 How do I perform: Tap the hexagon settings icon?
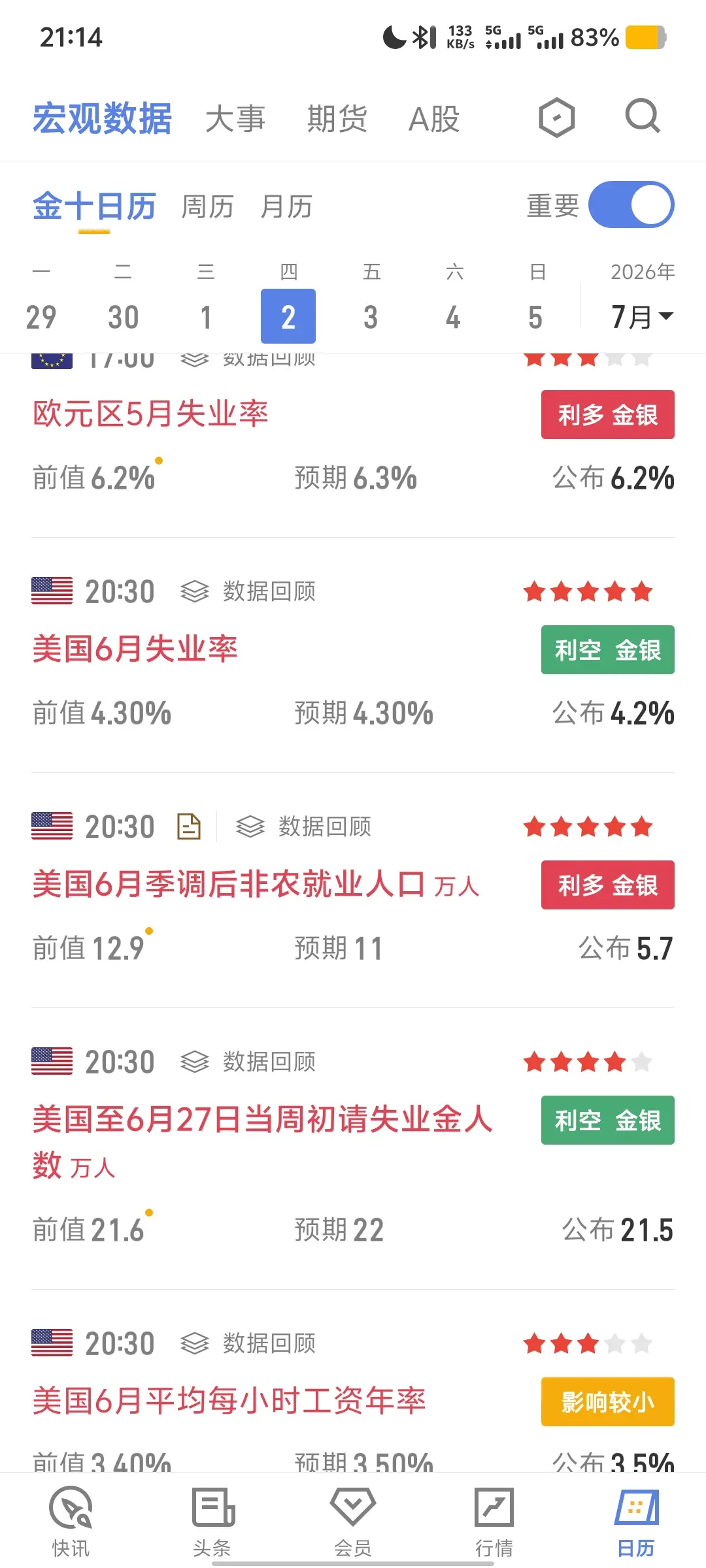[556, 118]
